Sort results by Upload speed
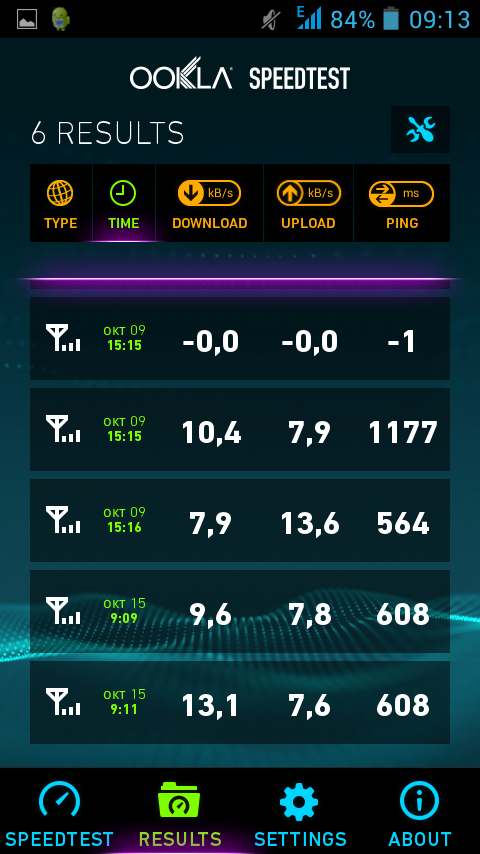480x854 pixels. point(308,203)
